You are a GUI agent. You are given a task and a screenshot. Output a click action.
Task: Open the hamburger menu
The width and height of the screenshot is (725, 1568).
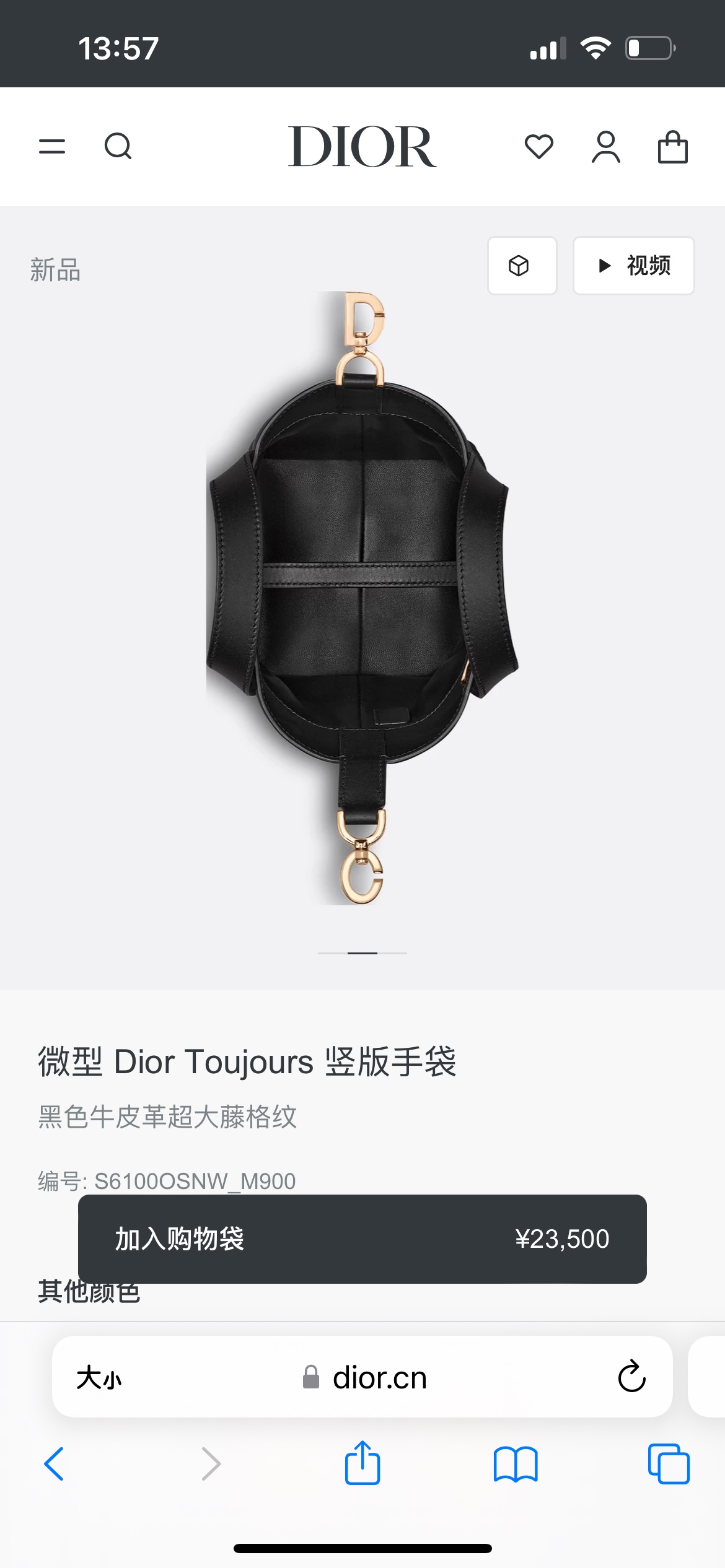point(52,147)
